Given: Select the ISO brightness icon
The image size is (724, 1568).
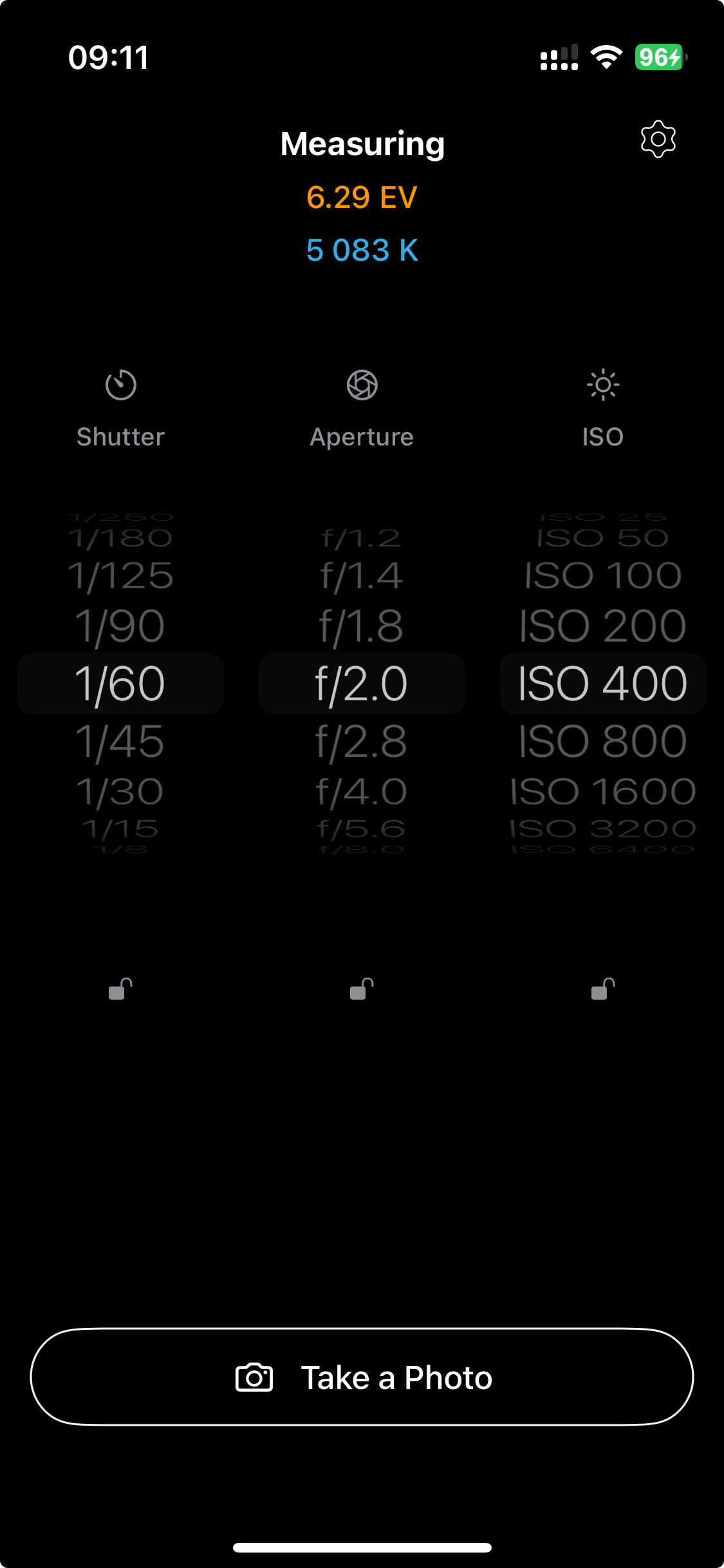Looking at the screenshot, I should coord(603,385).
